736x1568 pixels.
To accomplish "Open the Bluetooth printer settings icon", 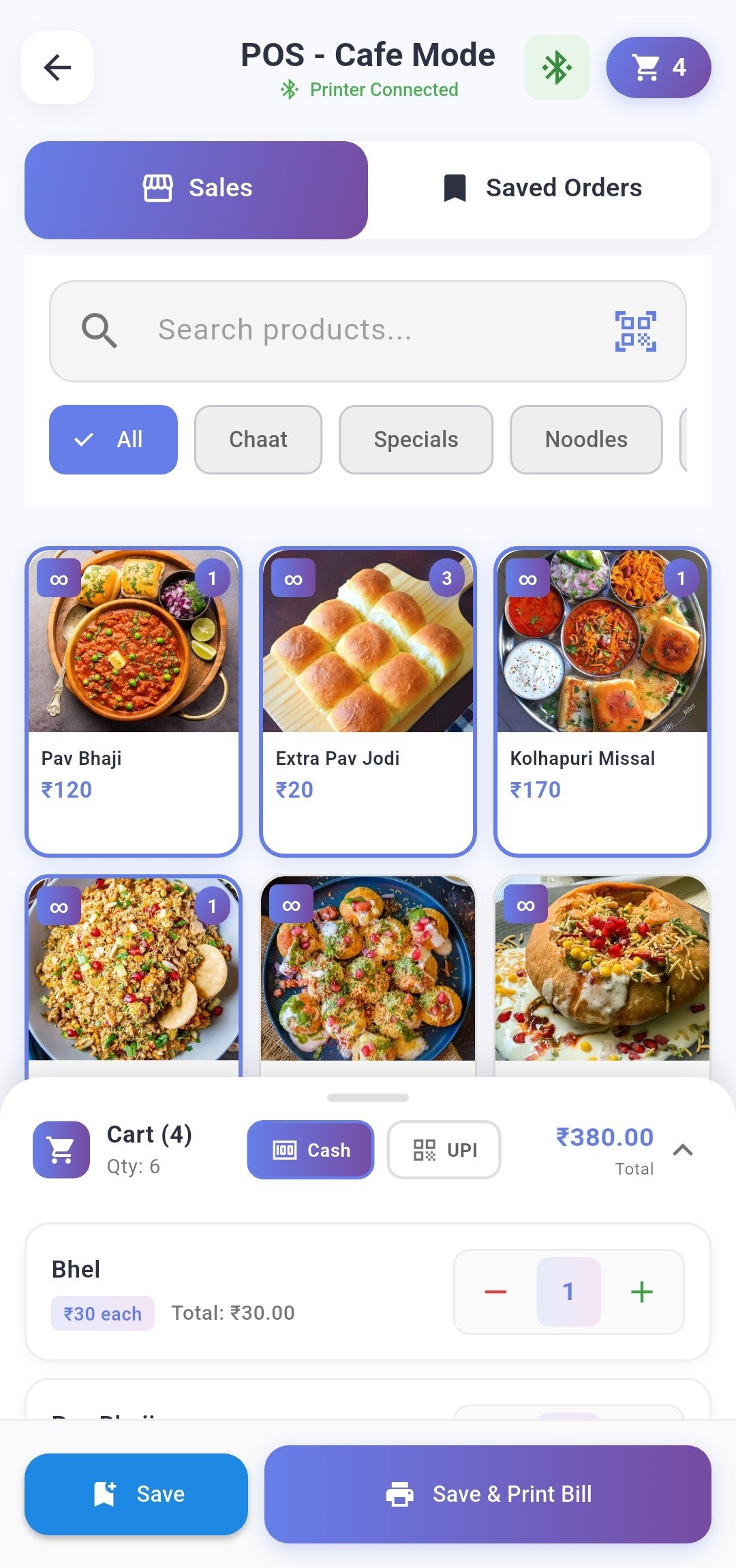I will [x=557, y=67].
